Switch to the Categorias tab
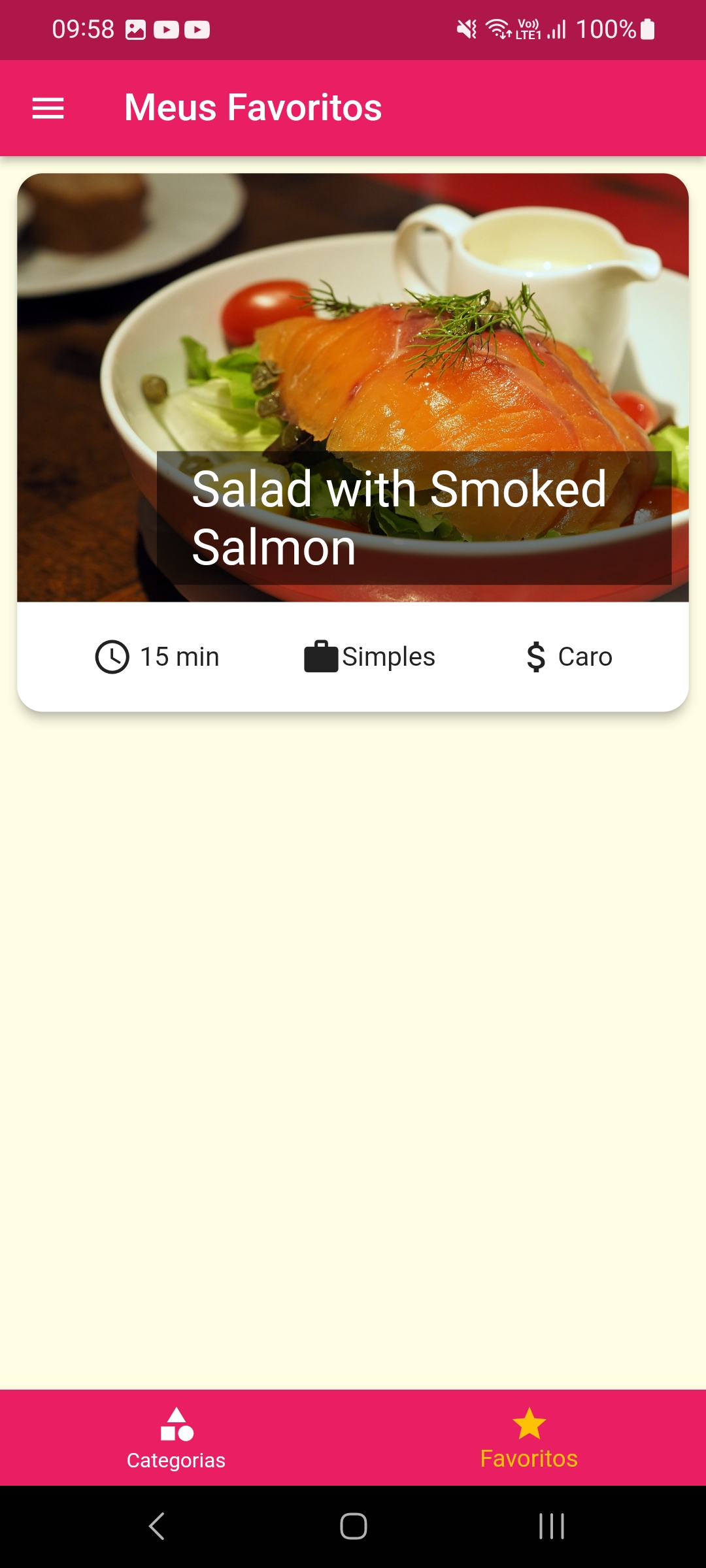706x1568 pixels. click(176, 1437)
